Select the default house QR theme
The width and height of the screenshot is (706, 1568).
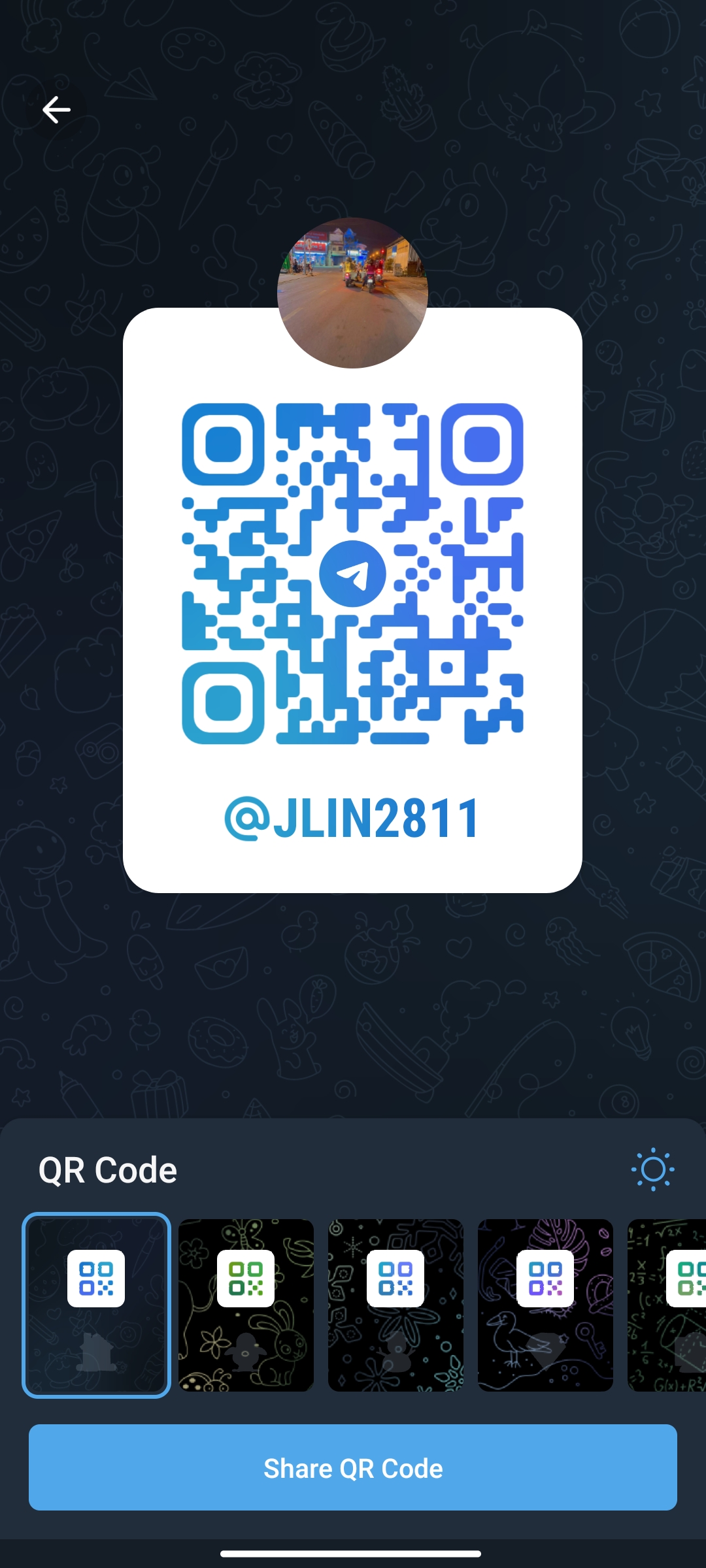coord(96,1305)
